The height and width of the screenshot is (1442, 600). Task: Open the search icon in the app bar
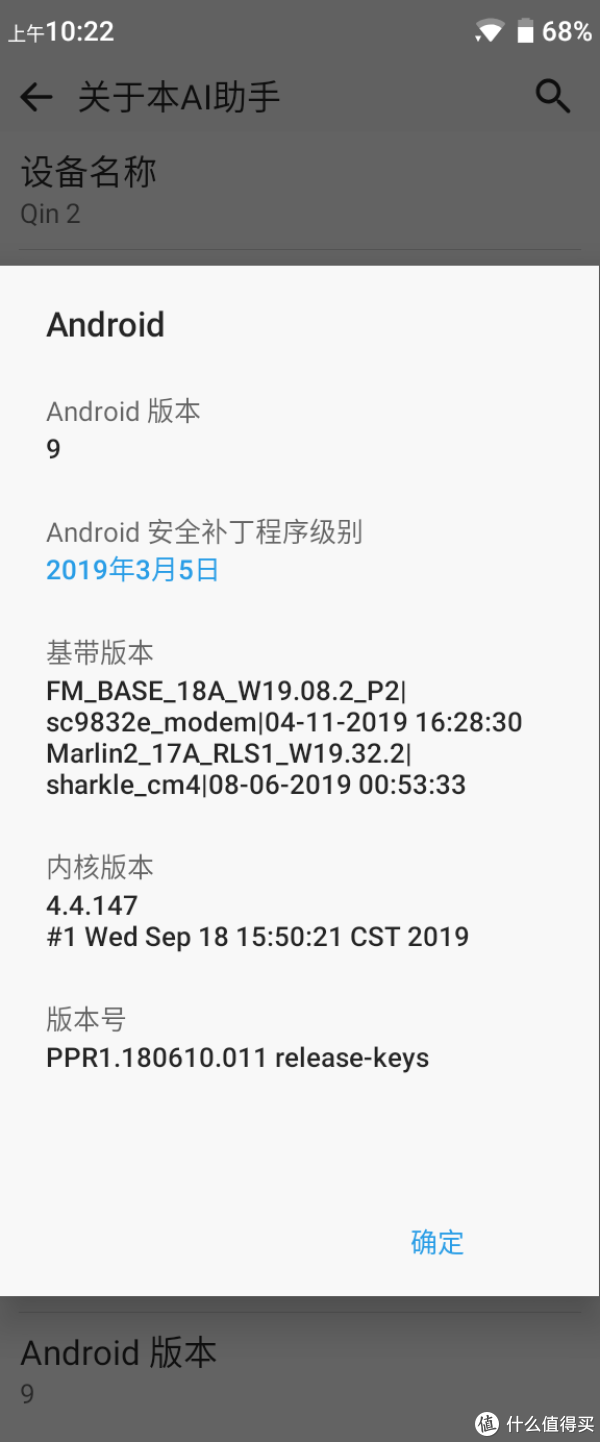point(552,97)
